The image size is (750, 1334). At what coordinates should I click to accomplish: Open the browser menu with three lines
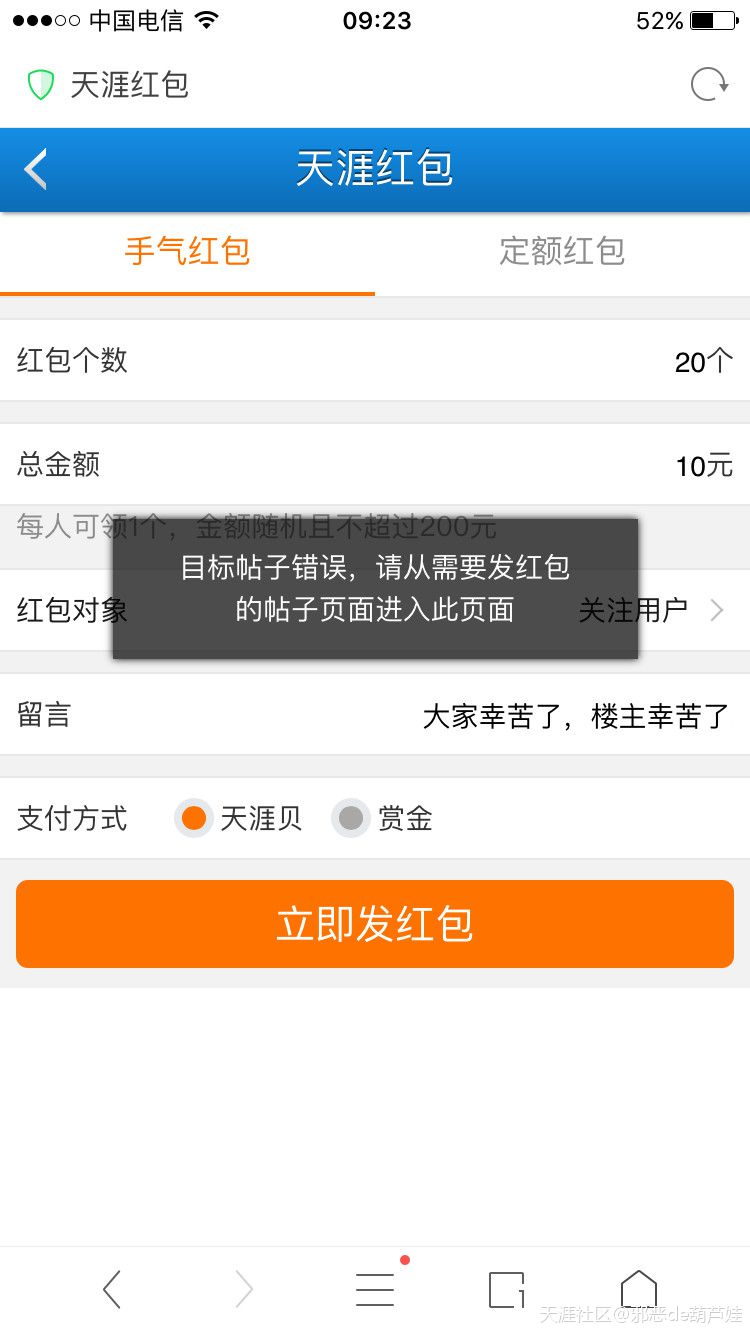[375, 1289]
